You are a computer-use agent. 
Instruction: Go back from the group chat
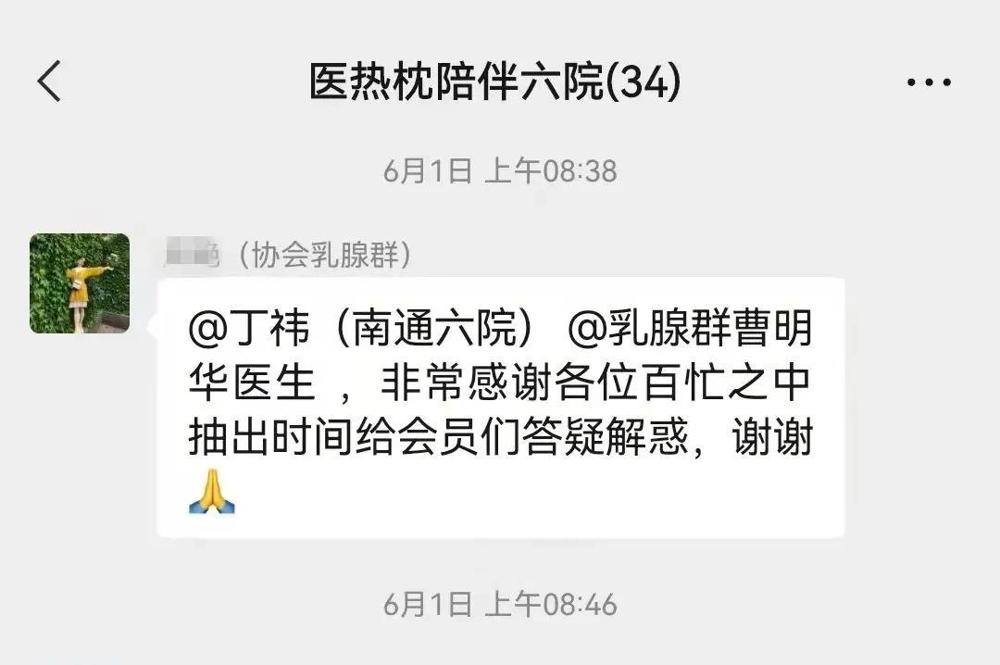click(x=49, y=82)
